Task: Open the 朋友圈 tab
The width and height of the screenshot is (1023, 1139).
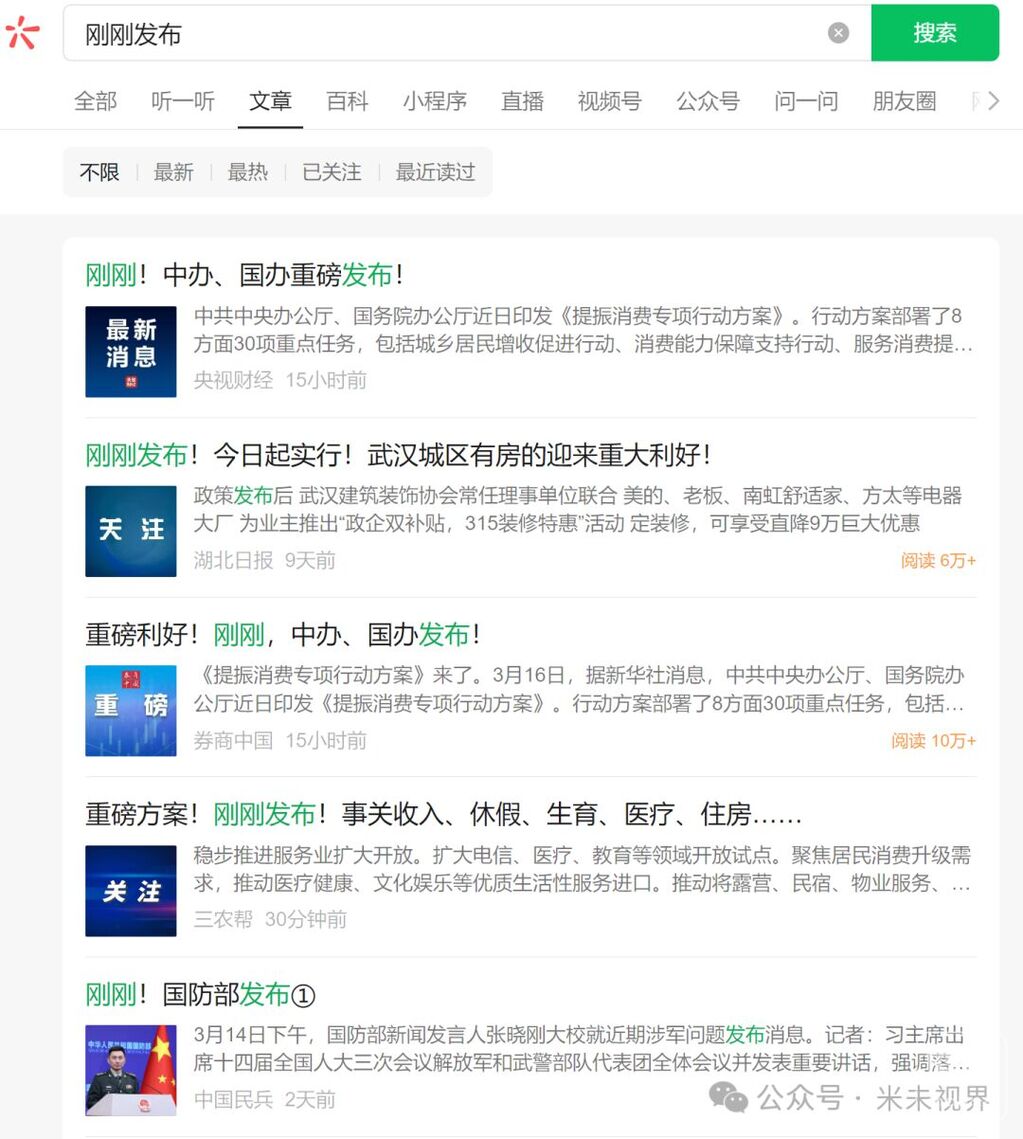Action: pyautogui.click(x=904, y=101)
